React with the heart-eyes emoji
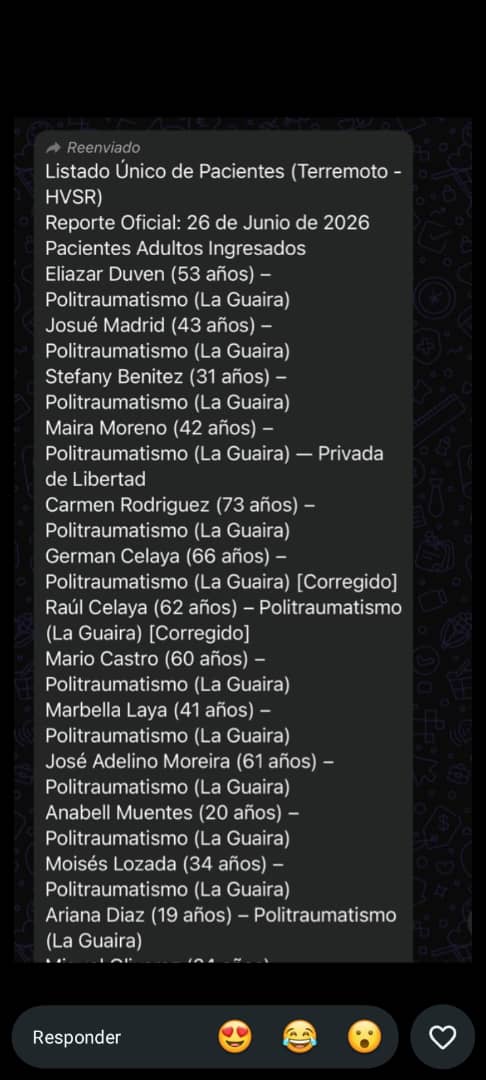The image size is (486, 1080). click(235, 1037)
